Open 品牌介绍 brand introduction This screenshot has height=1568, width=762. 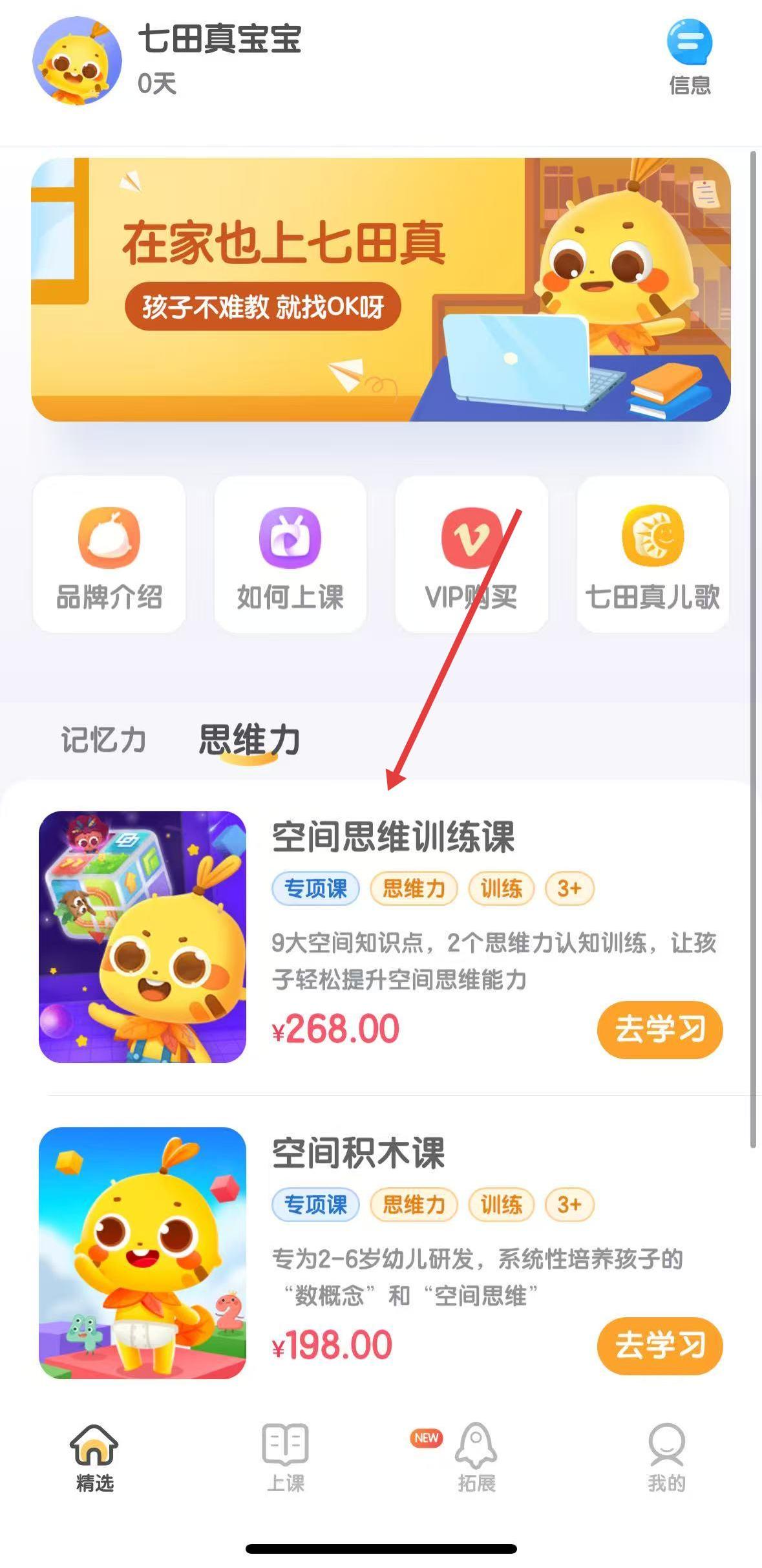click(109, 555)
